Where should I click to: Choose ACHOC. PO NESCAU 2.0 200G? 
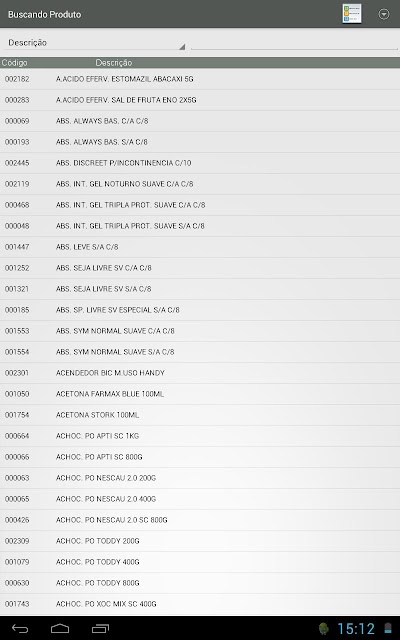200,478
